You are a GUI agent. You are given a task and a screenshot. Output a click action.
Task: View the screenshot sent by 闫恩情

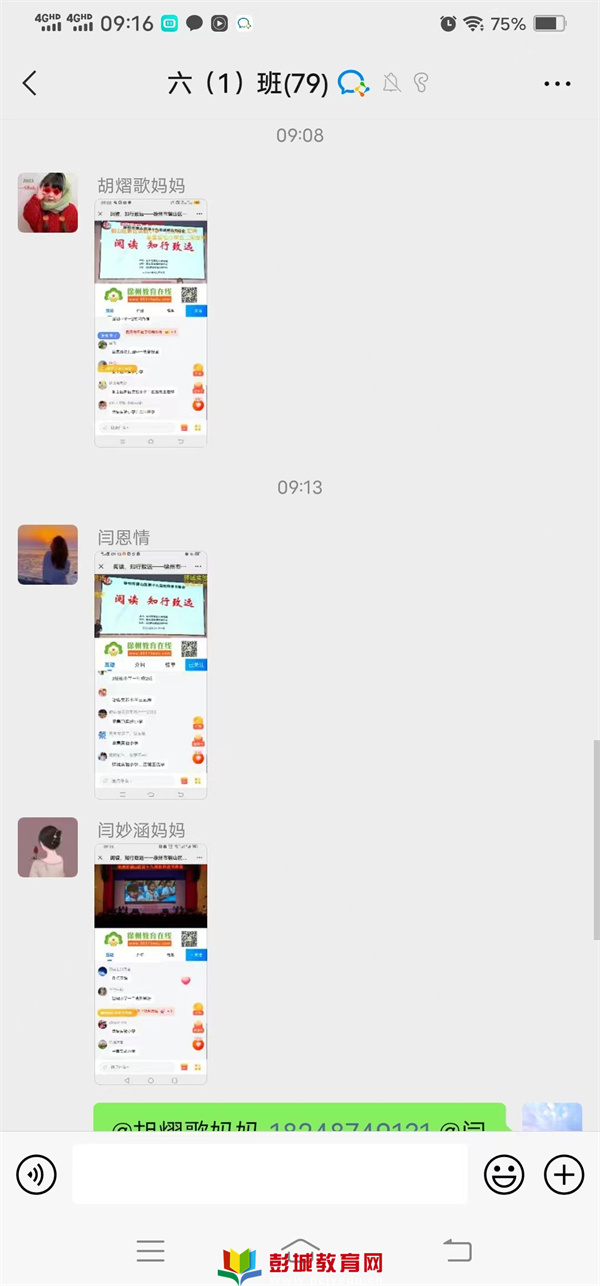pyautogui.click(x=151, y=675)
